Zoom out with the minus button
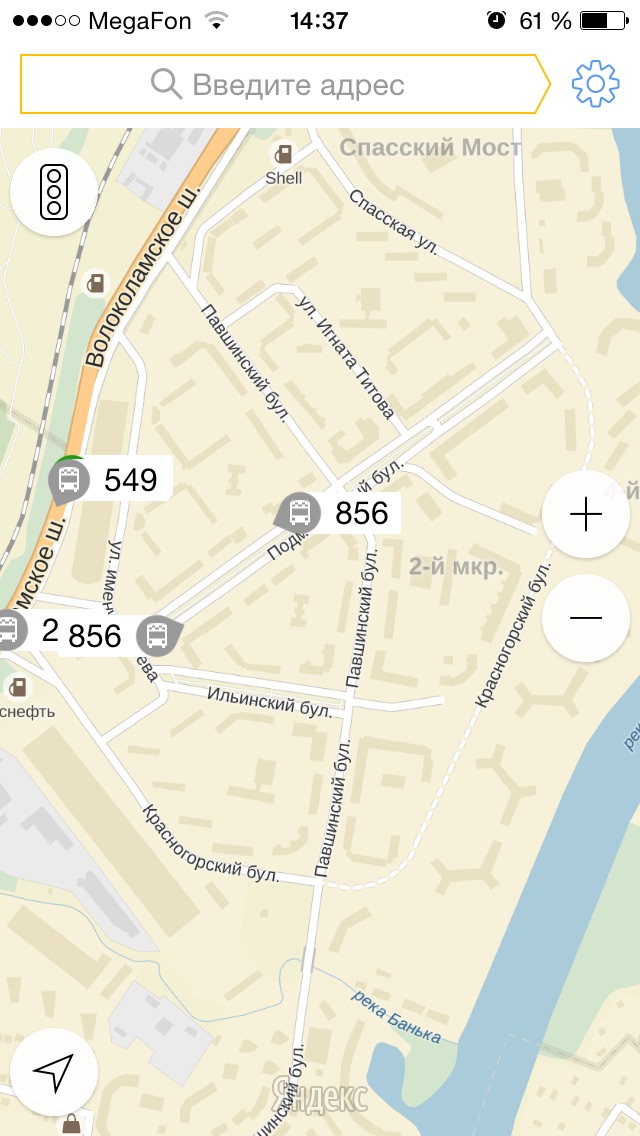 tap(585, 618)
